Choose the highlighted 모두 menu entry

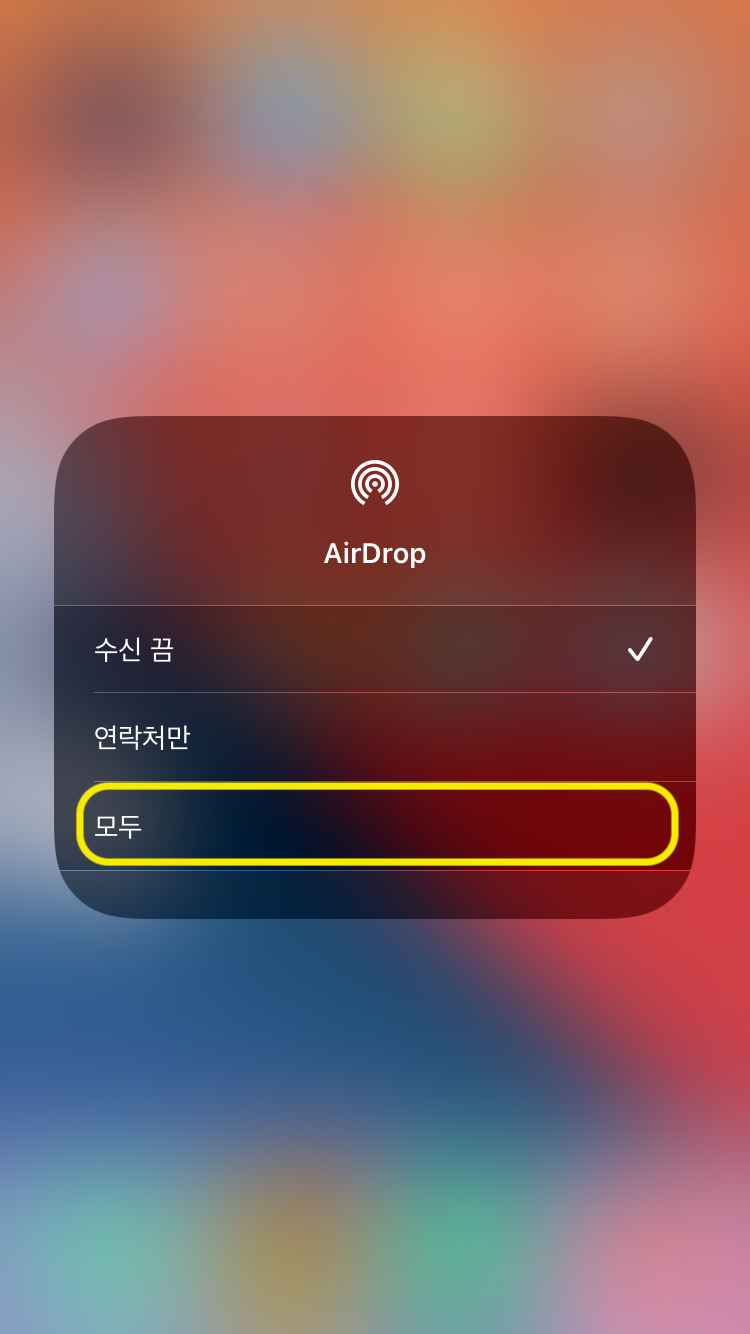point(375,825)
